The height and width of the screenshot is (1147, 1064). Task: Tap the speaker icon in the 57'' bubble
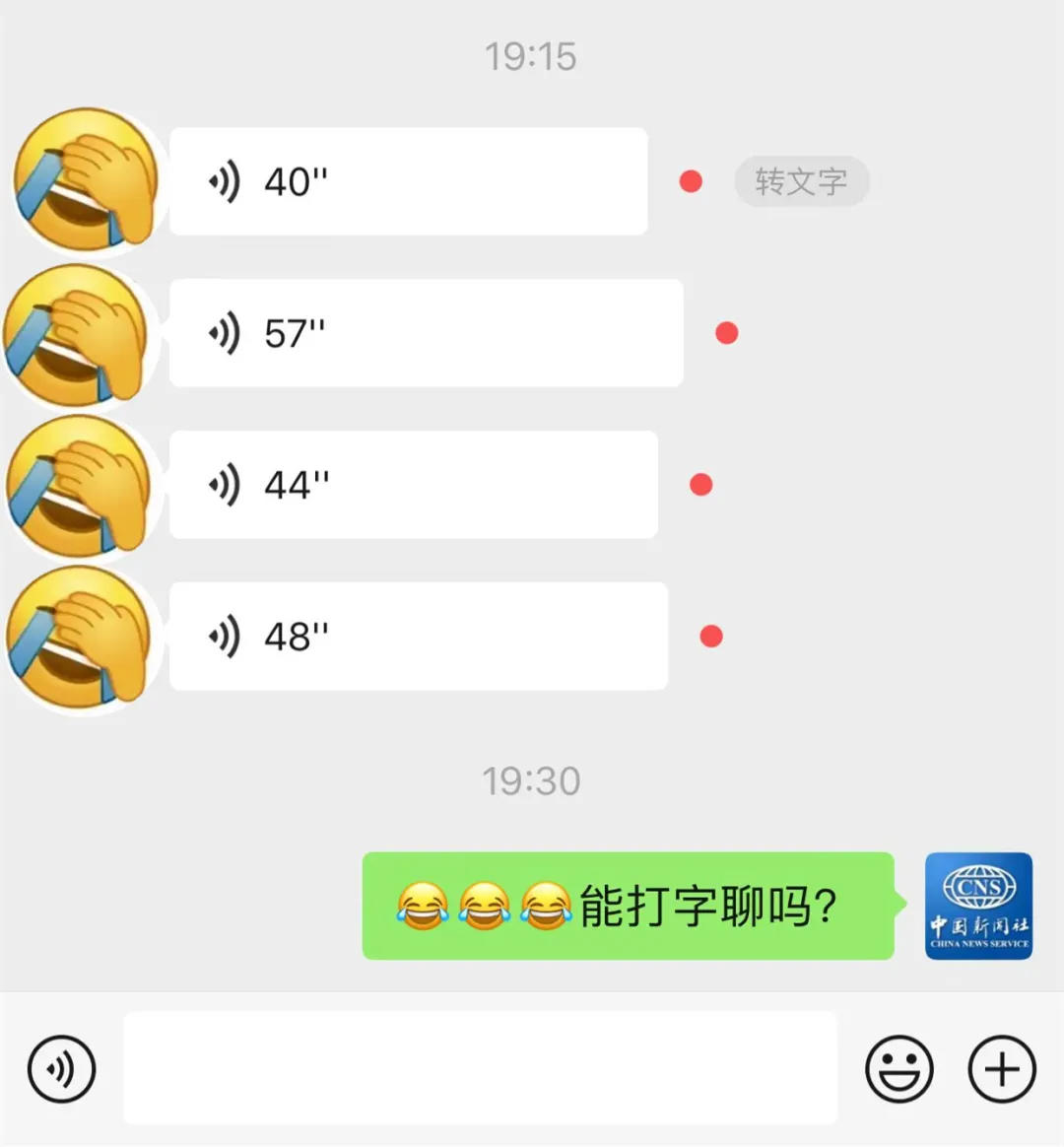(x=225, y=333)
